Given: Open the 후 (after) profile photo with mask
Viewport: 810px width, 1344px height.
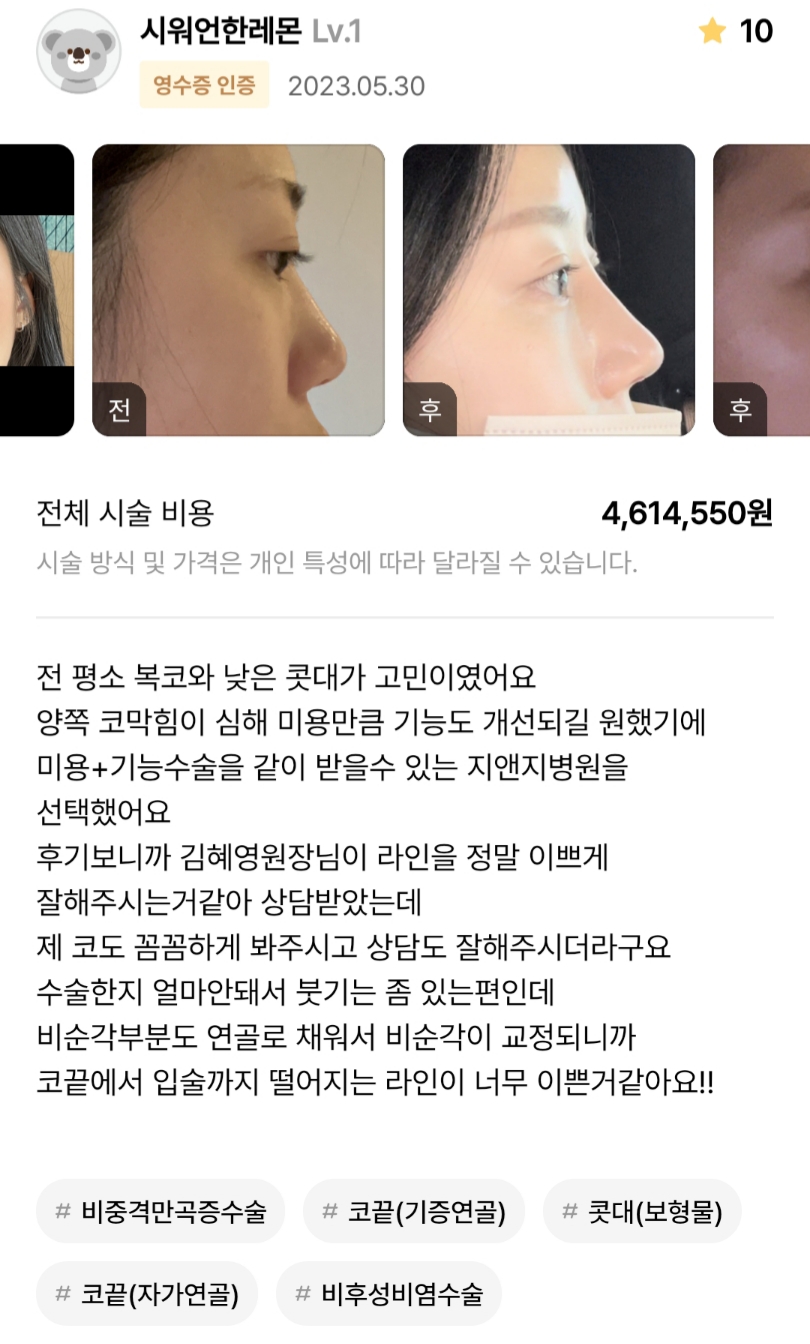Looking at the screenshot, I should 548,290.
